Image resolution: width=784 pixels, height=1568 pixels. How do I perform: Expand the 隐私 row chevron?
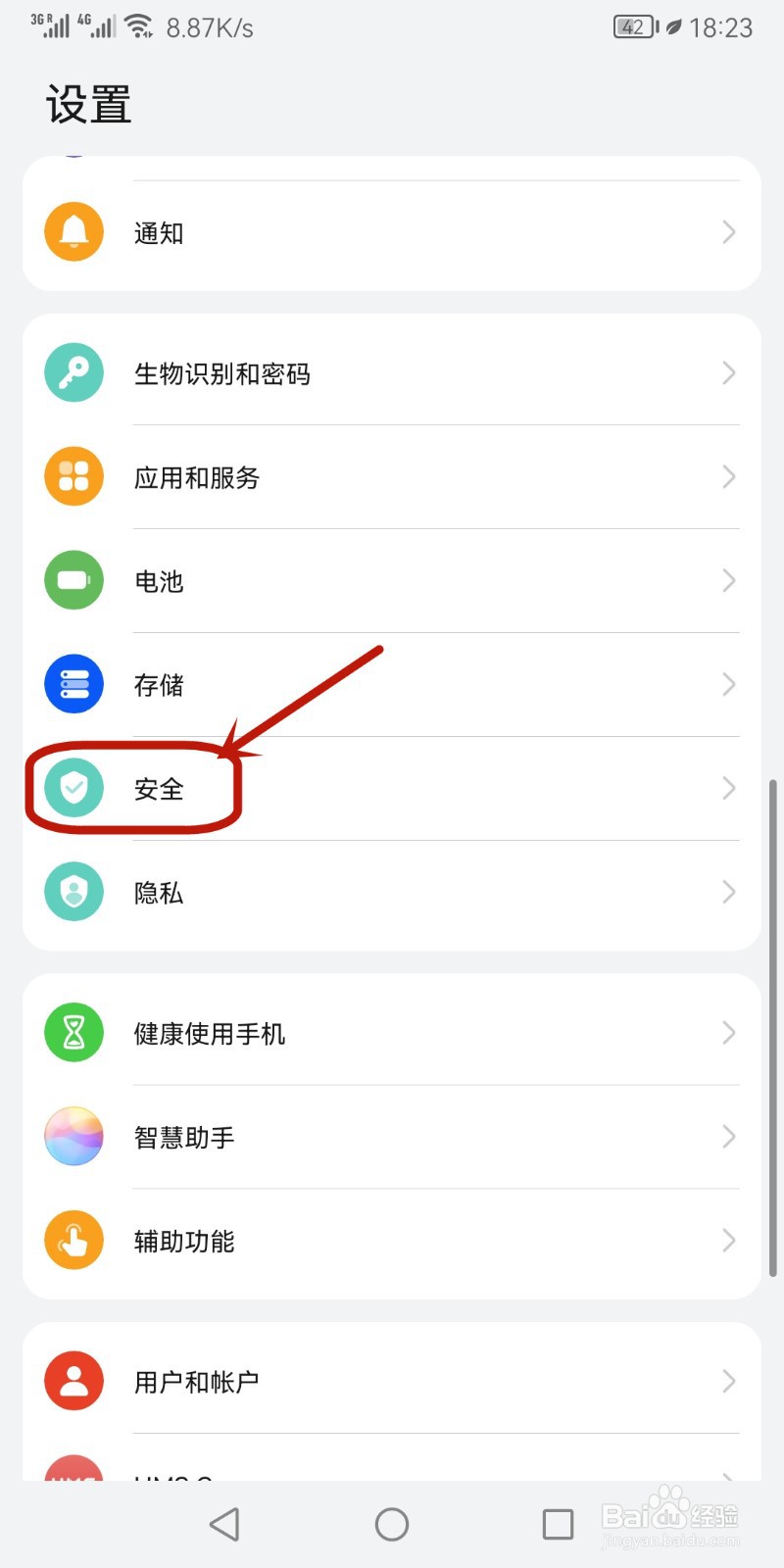coord(727,892)
